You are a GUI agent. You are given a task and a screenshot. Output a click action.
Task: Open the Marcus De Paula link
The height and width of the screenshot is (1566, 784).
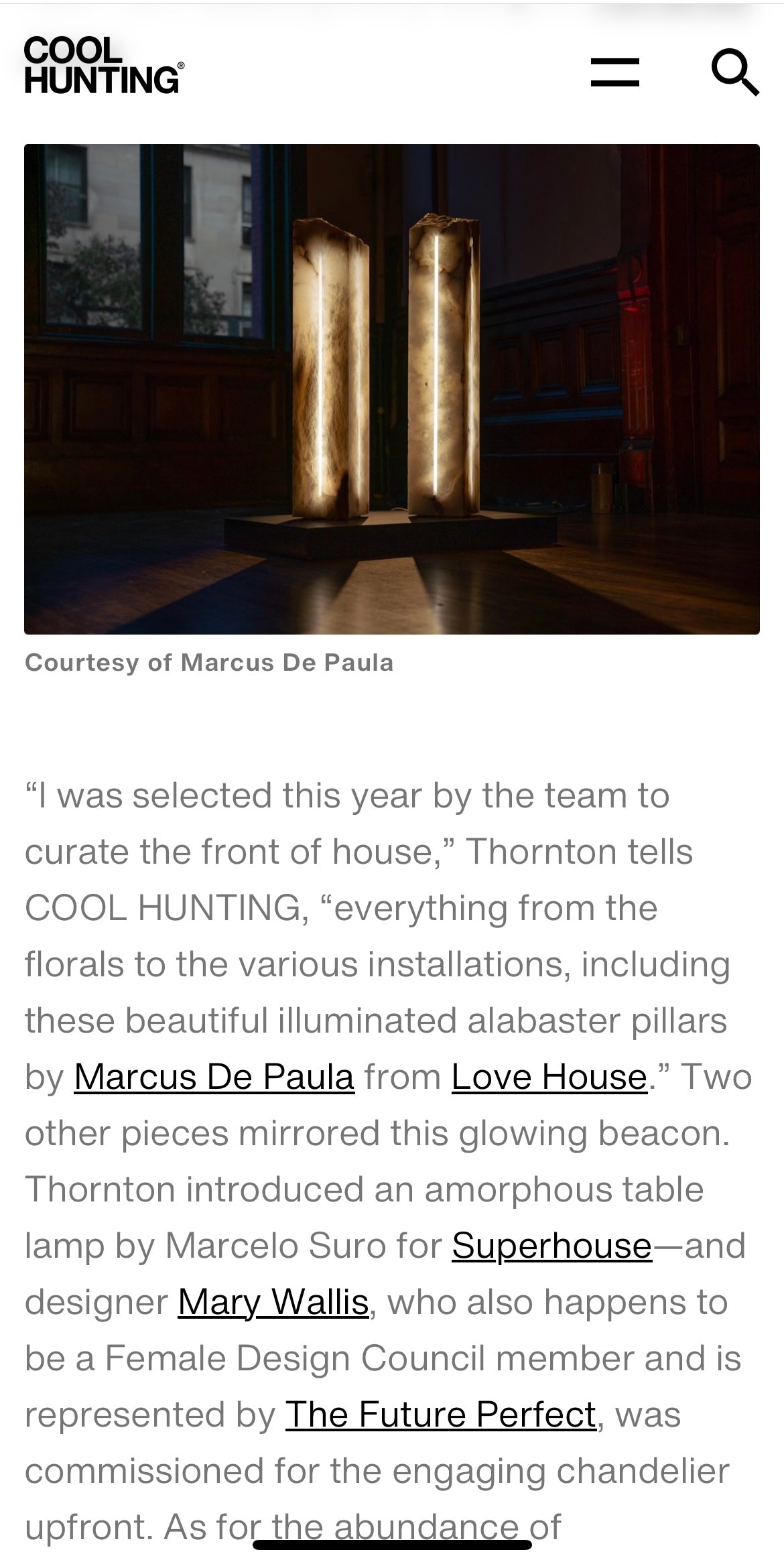[214, 1078]
